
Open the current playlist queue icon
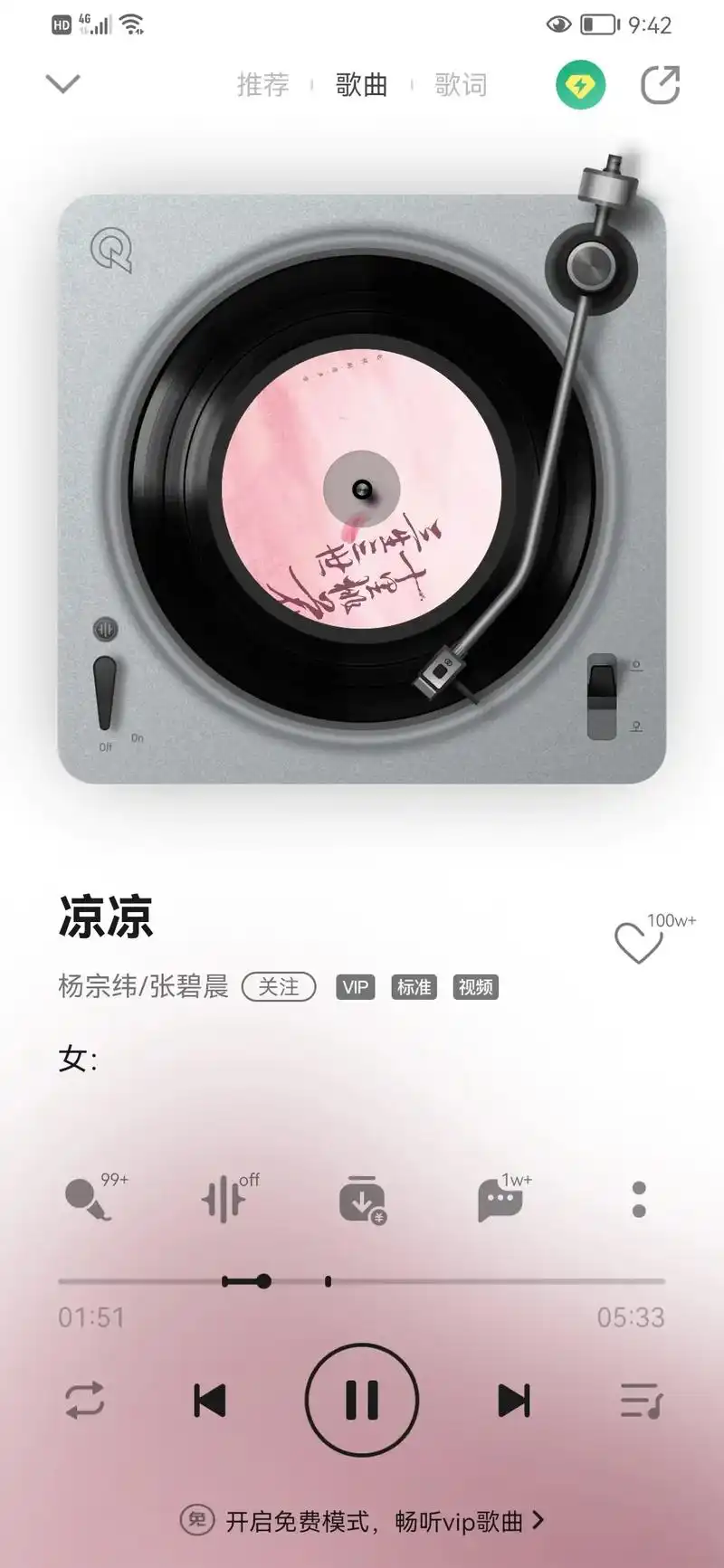click(640, 1399)
